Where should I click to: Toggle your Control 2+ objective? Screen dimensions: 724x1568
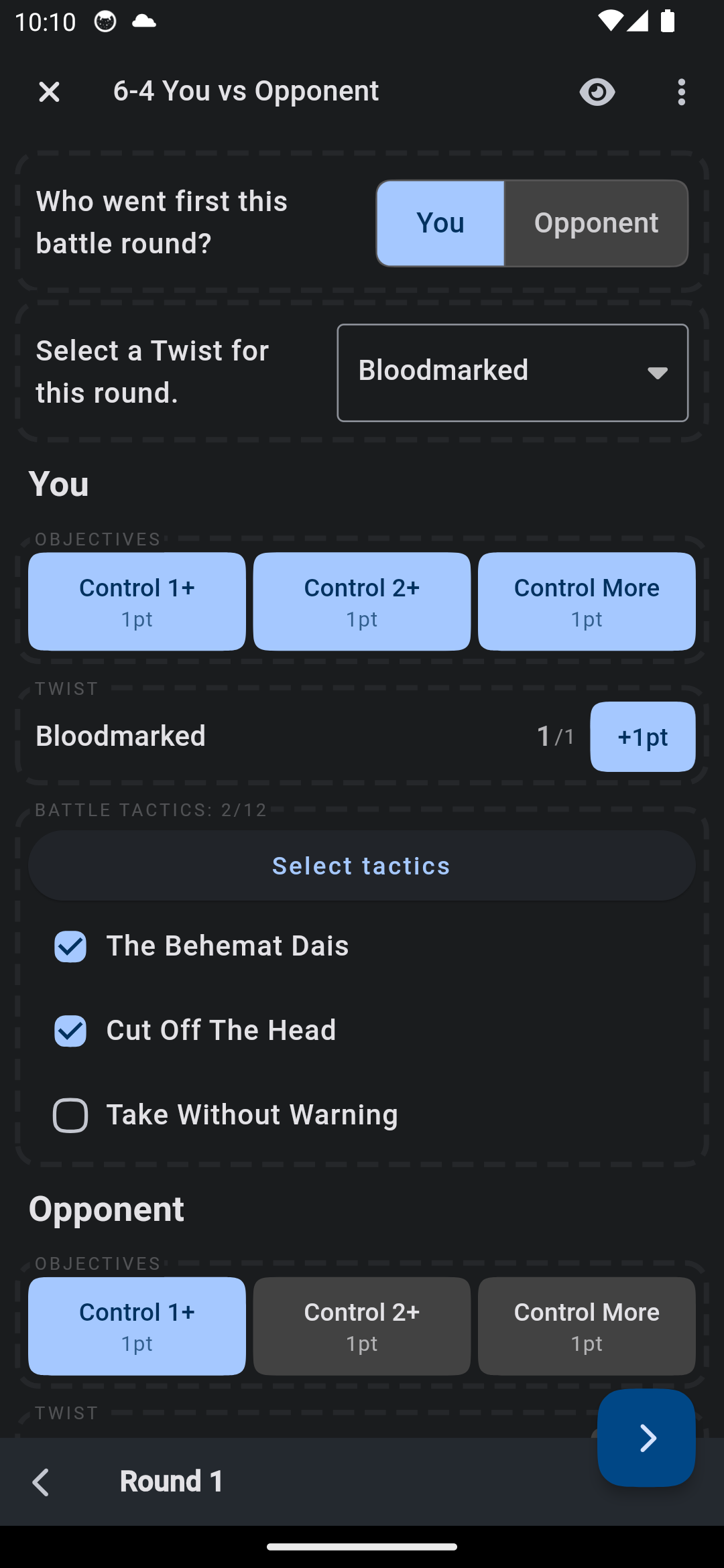pyautogui.click(x=362, y=601)
